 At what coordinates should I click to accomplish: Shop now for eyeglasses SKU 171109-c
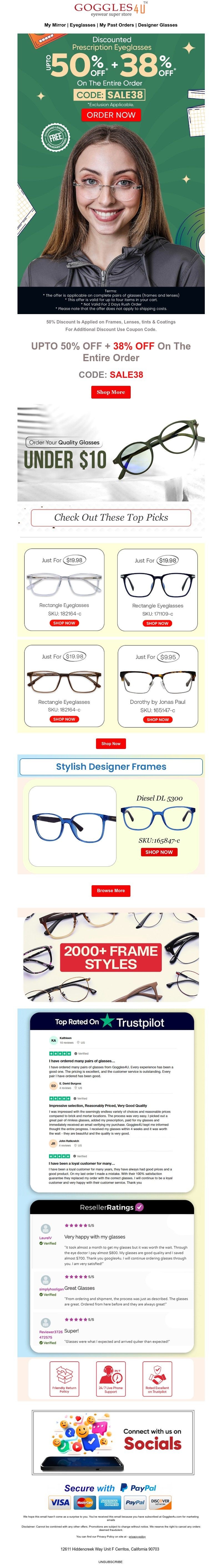pyautogui.click(x=157, y=623)
